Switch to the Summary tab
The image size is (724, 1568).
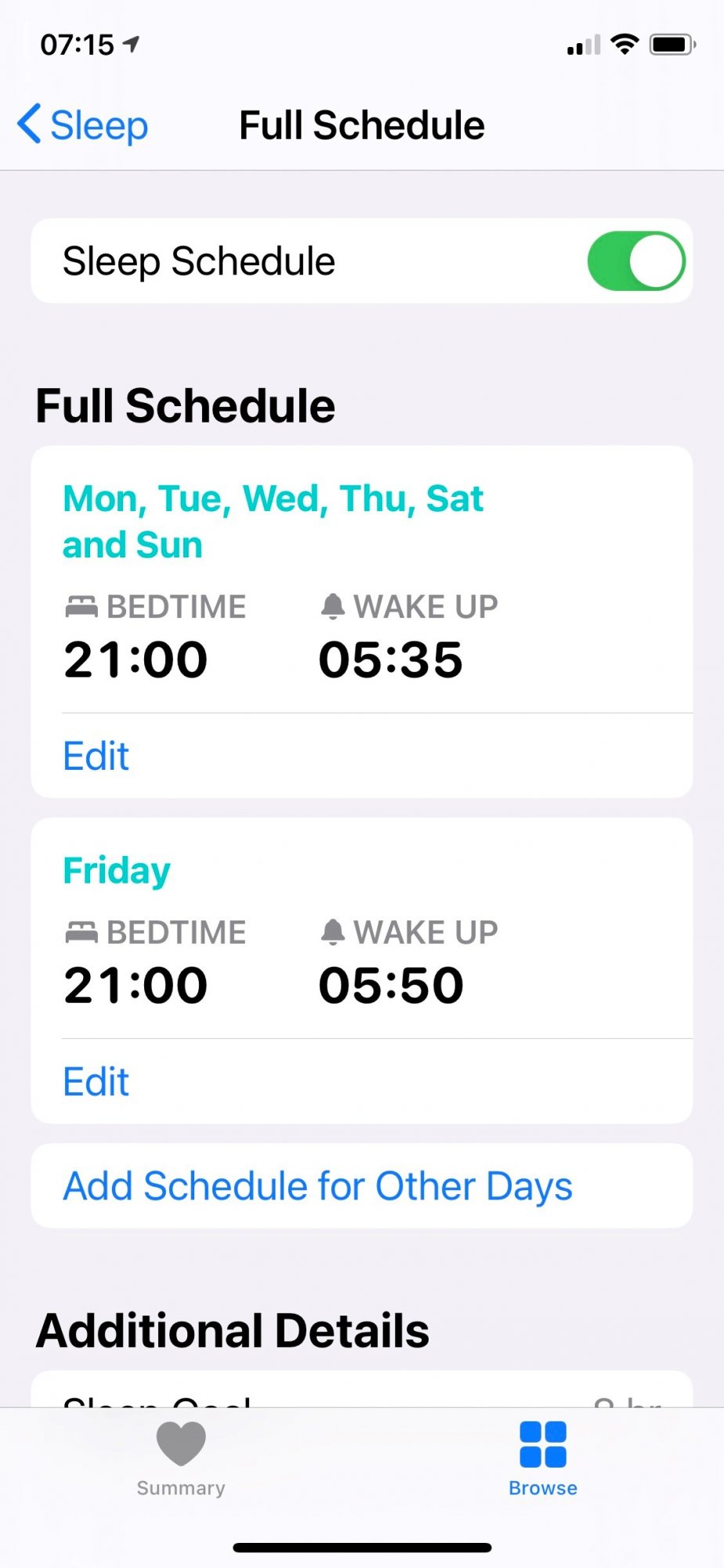point(181,1459)
